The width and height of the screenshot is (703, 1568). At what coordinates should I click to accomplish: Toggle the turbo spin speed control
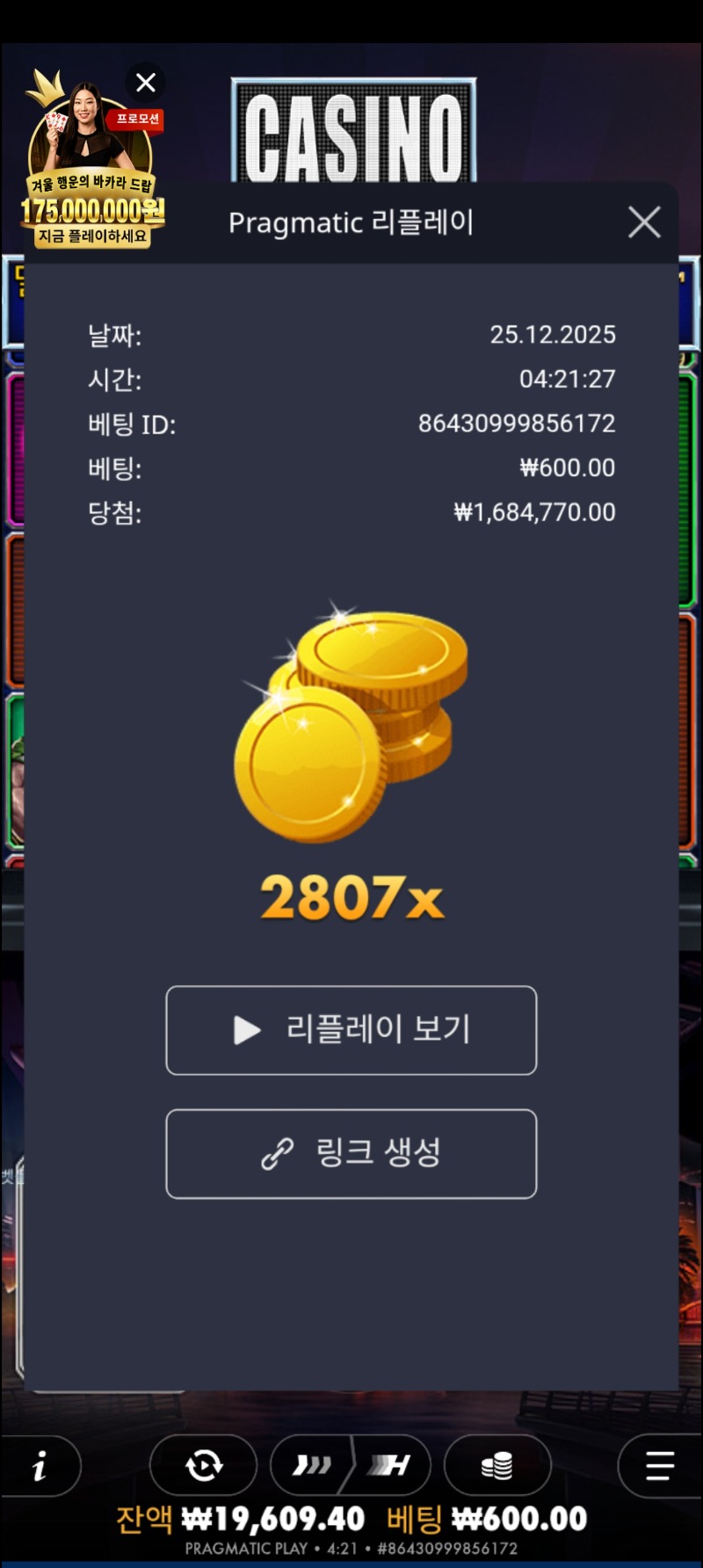[x=351, y=1465]
